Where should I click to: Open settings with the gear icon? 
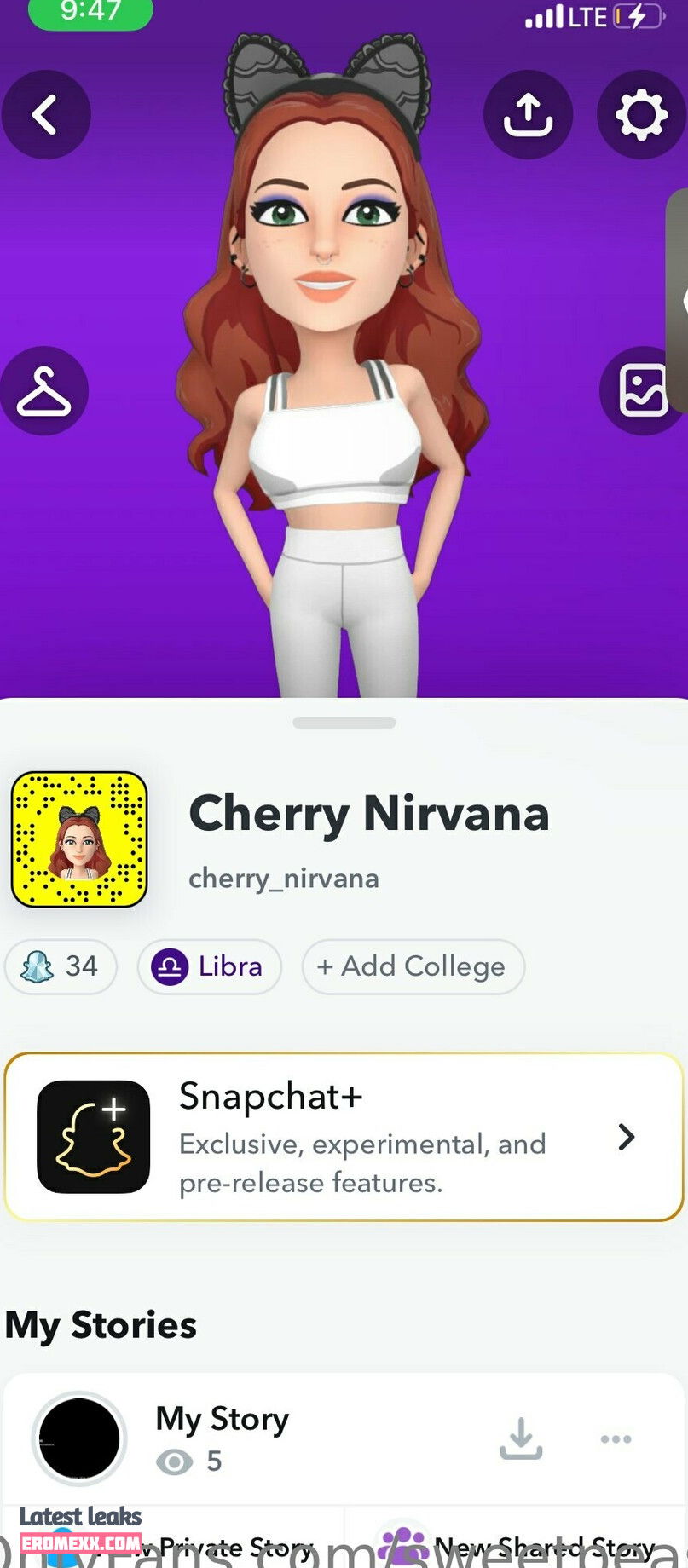pos(641,115)
